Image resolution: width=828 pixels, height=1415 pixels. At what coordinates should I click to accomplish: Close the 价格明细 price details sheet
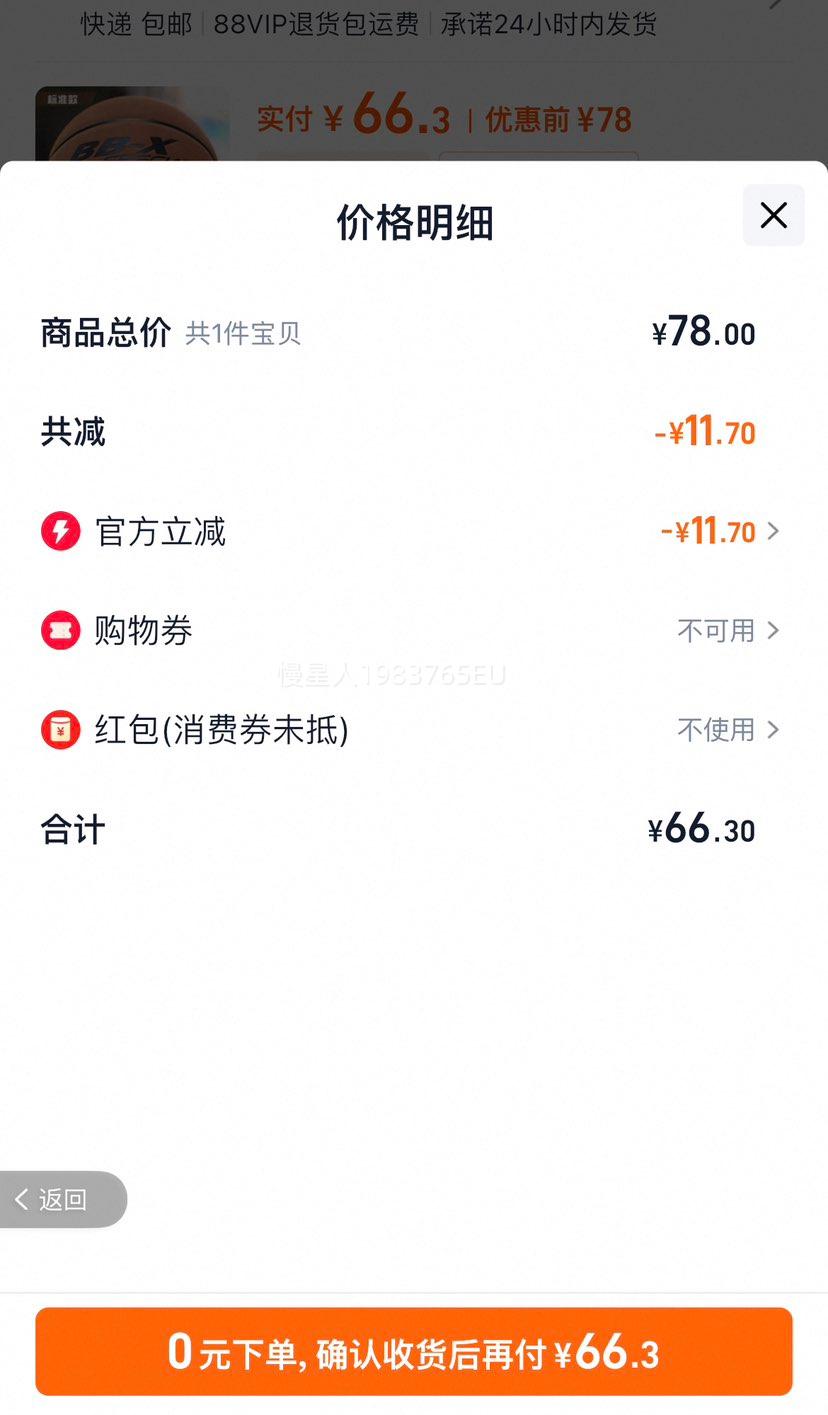[x=773, y=215]
